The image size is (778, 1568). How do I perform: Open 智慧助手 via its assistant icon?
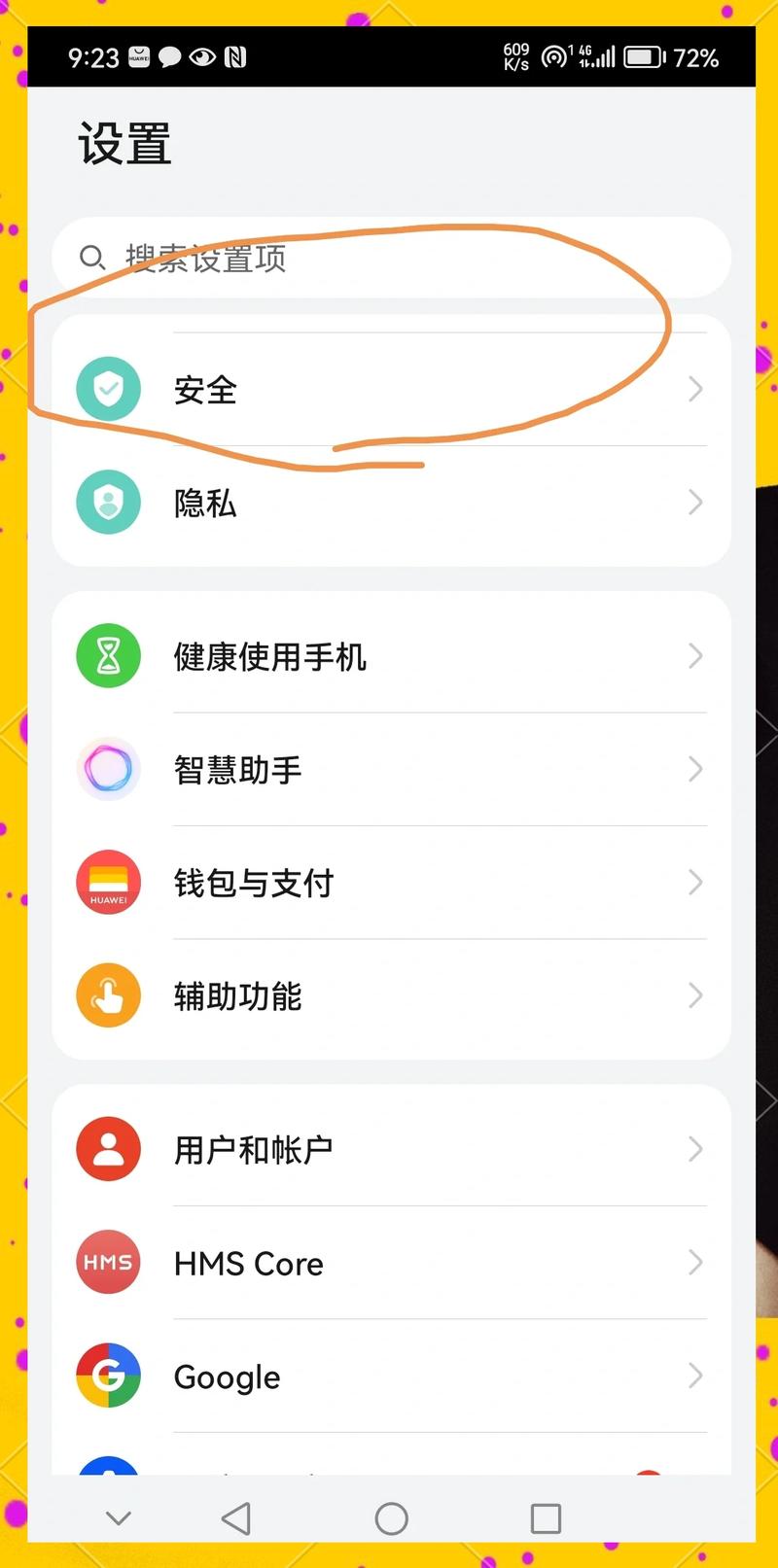108,769
